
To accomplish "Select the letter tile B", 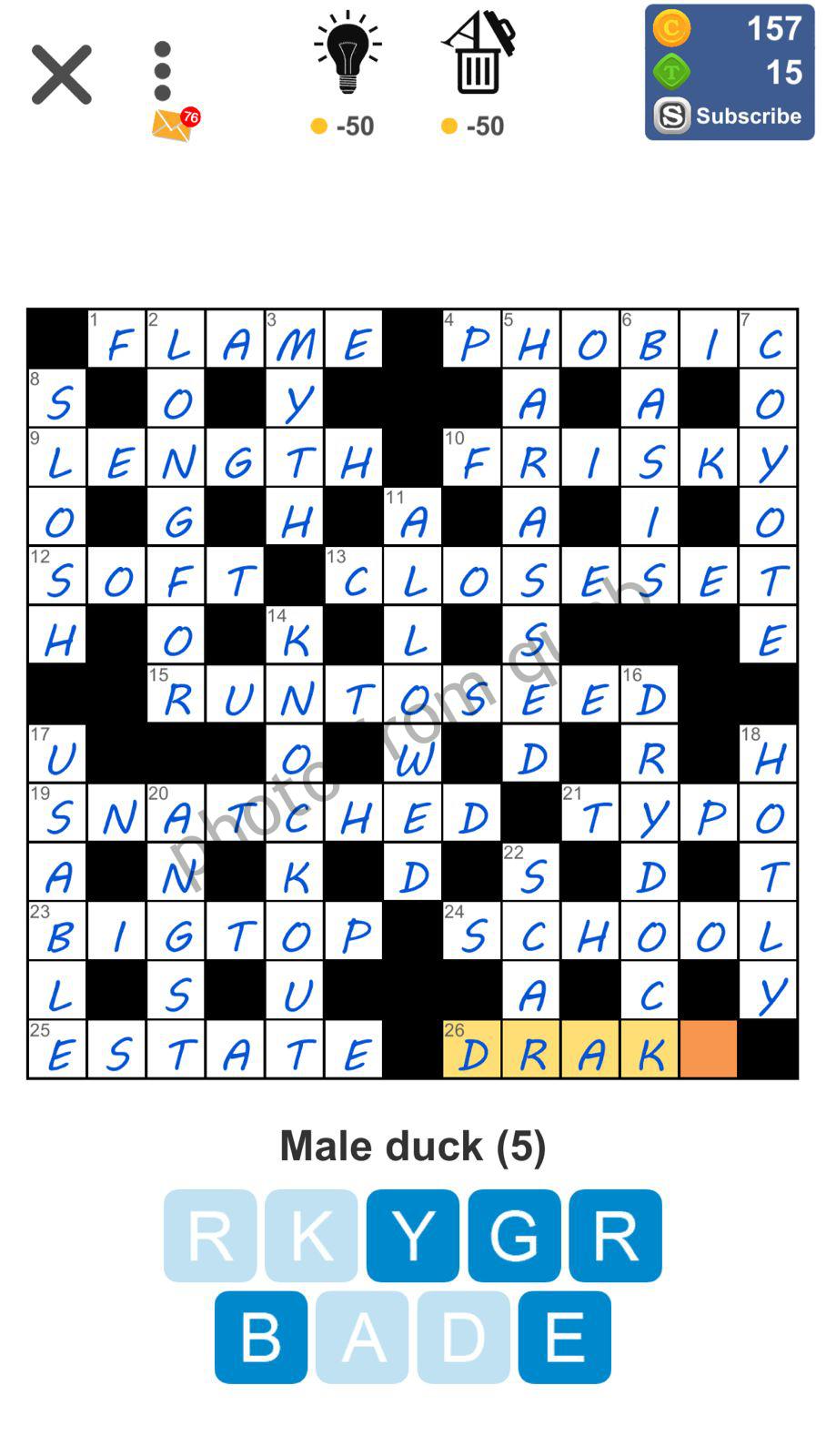I will tap(261, 1337).
